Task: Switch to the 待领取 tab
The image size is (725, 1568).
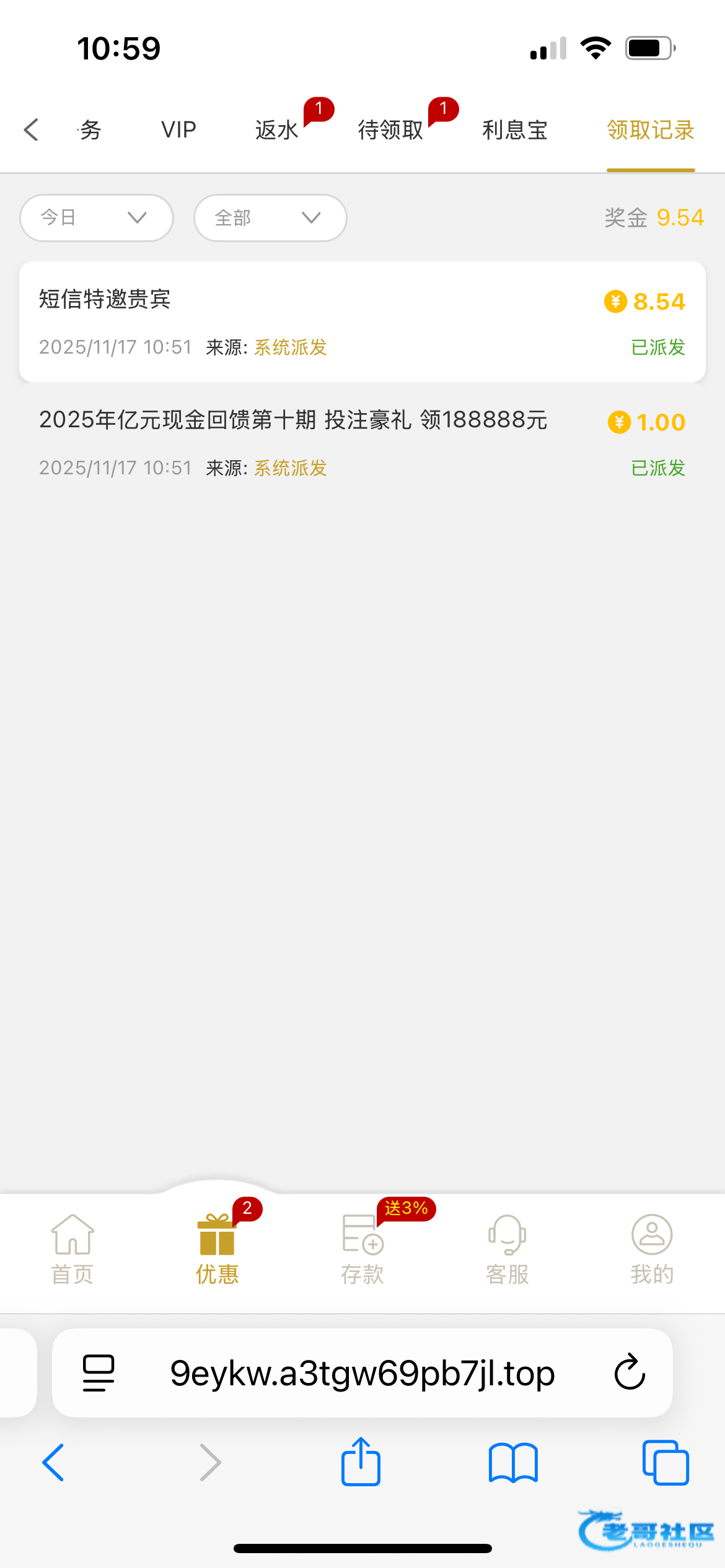Action: coord(390,130)
